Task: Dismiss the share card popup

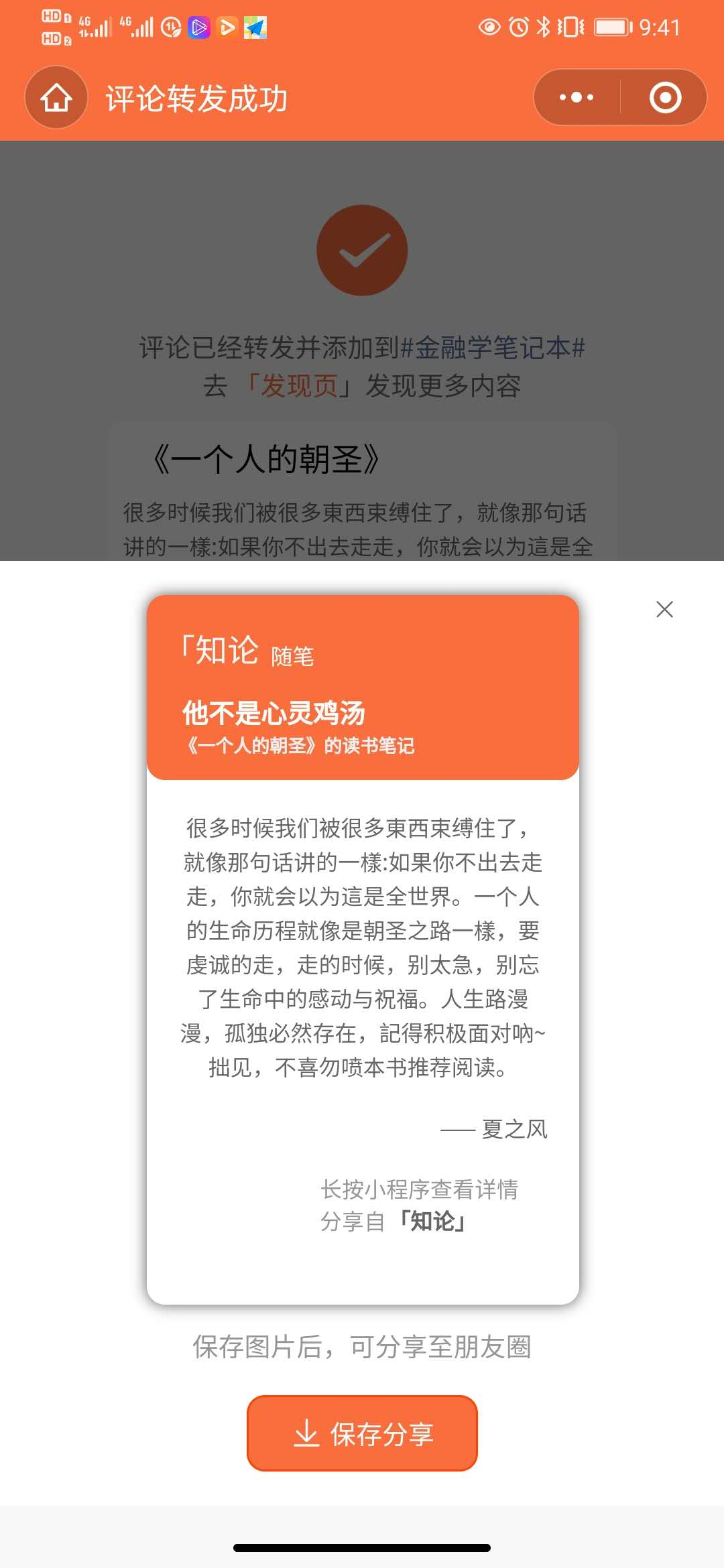Action: pos(664,609)
